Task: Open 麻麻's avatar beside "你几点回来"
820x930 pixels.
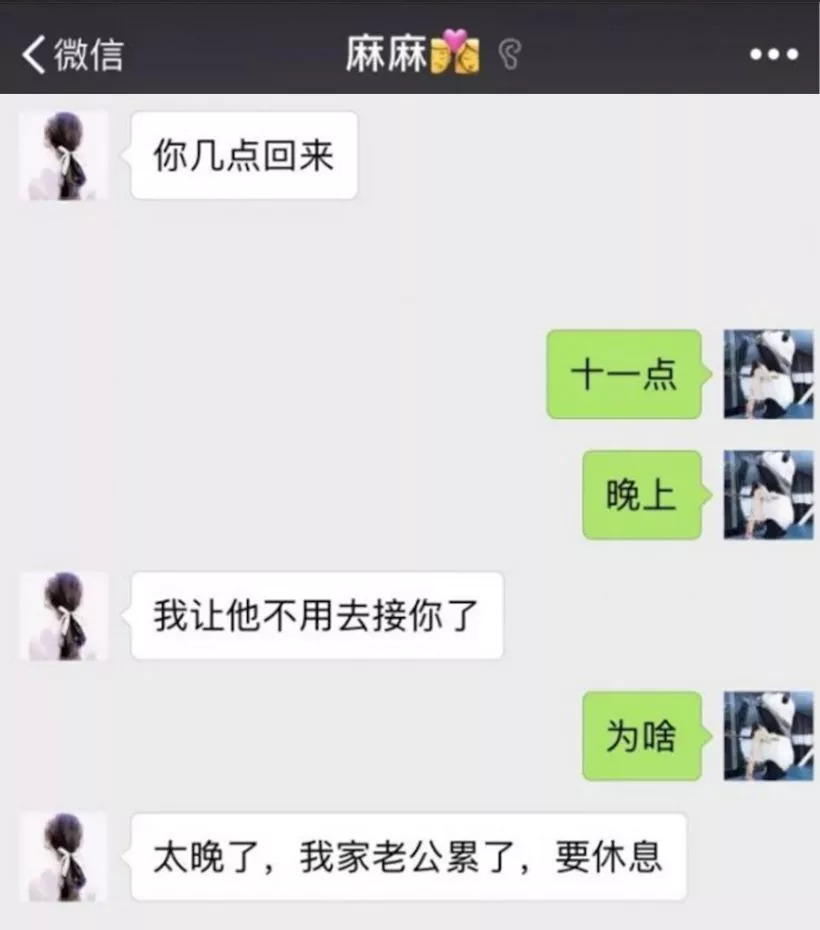Action: tap(64, 155)
